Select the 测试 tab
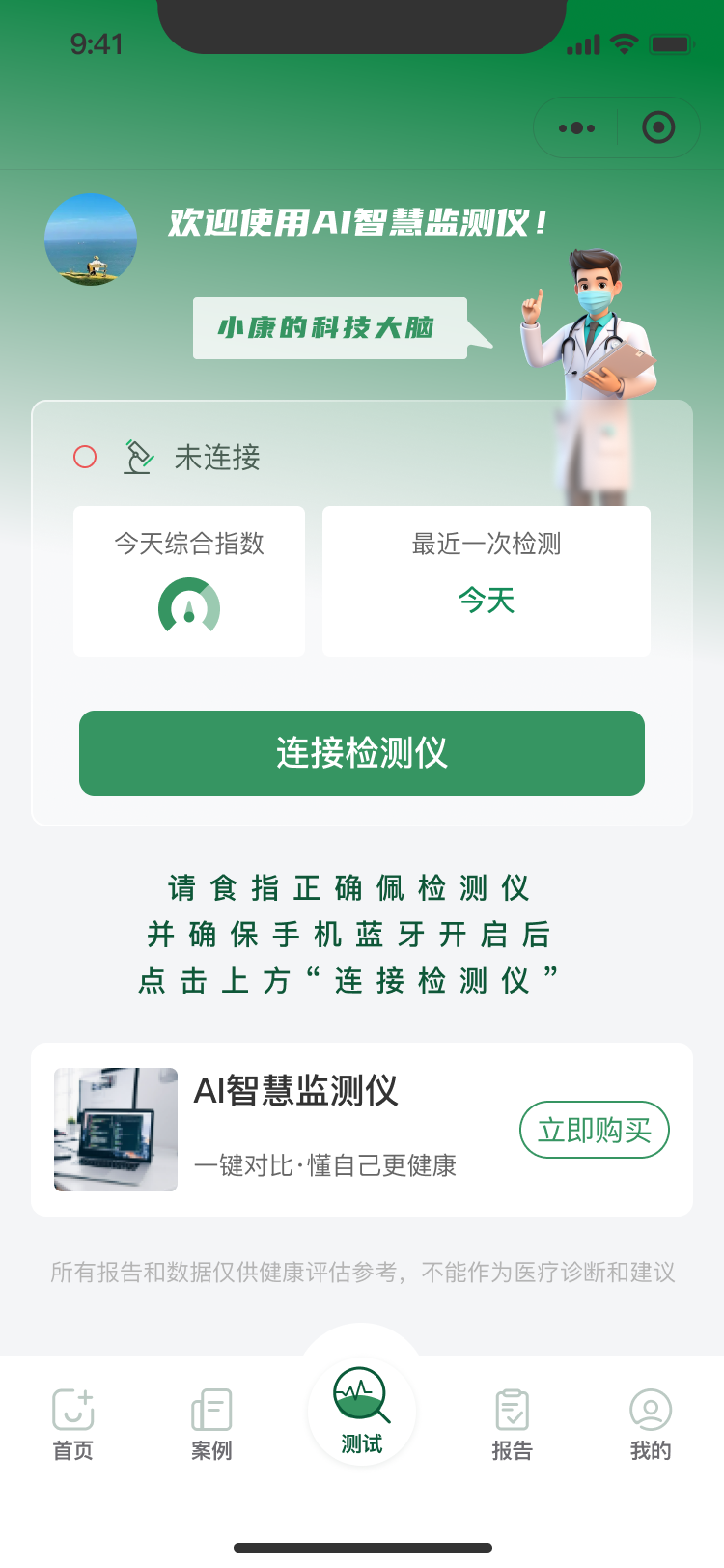 click(362, 1412)
